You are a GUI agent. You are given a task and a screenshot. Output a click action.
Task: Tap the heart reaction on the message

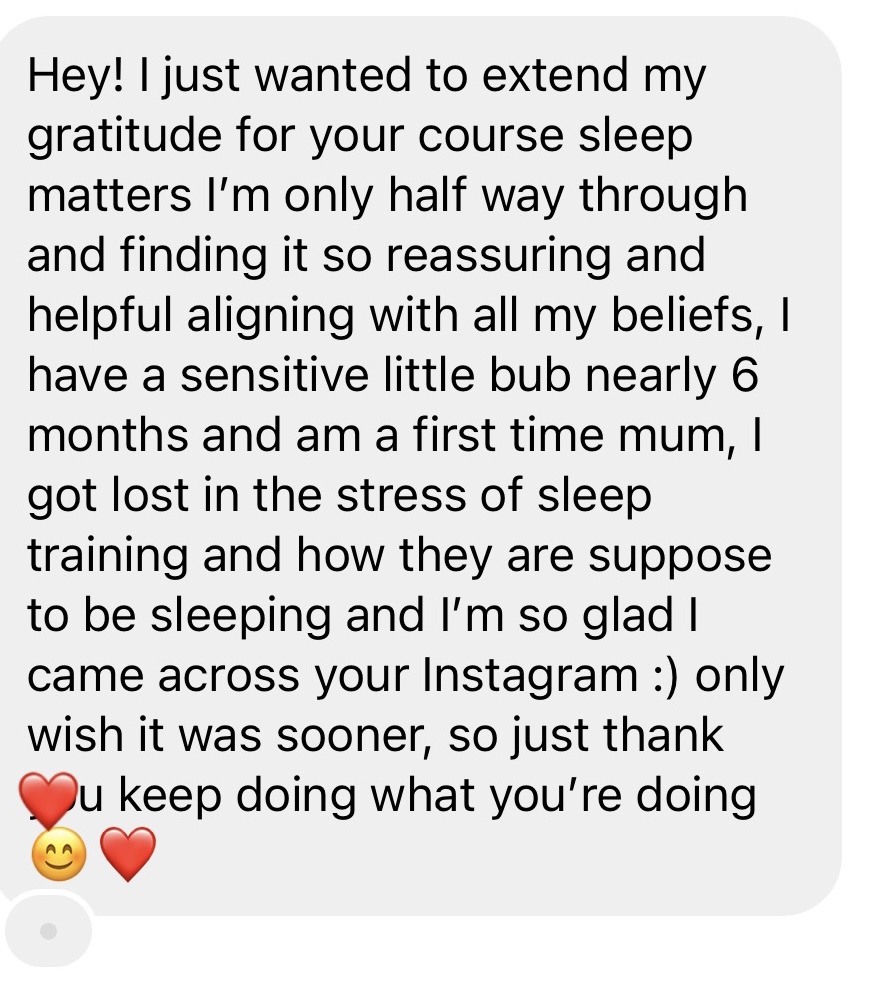pyautogui.click(x=48, y=799)
